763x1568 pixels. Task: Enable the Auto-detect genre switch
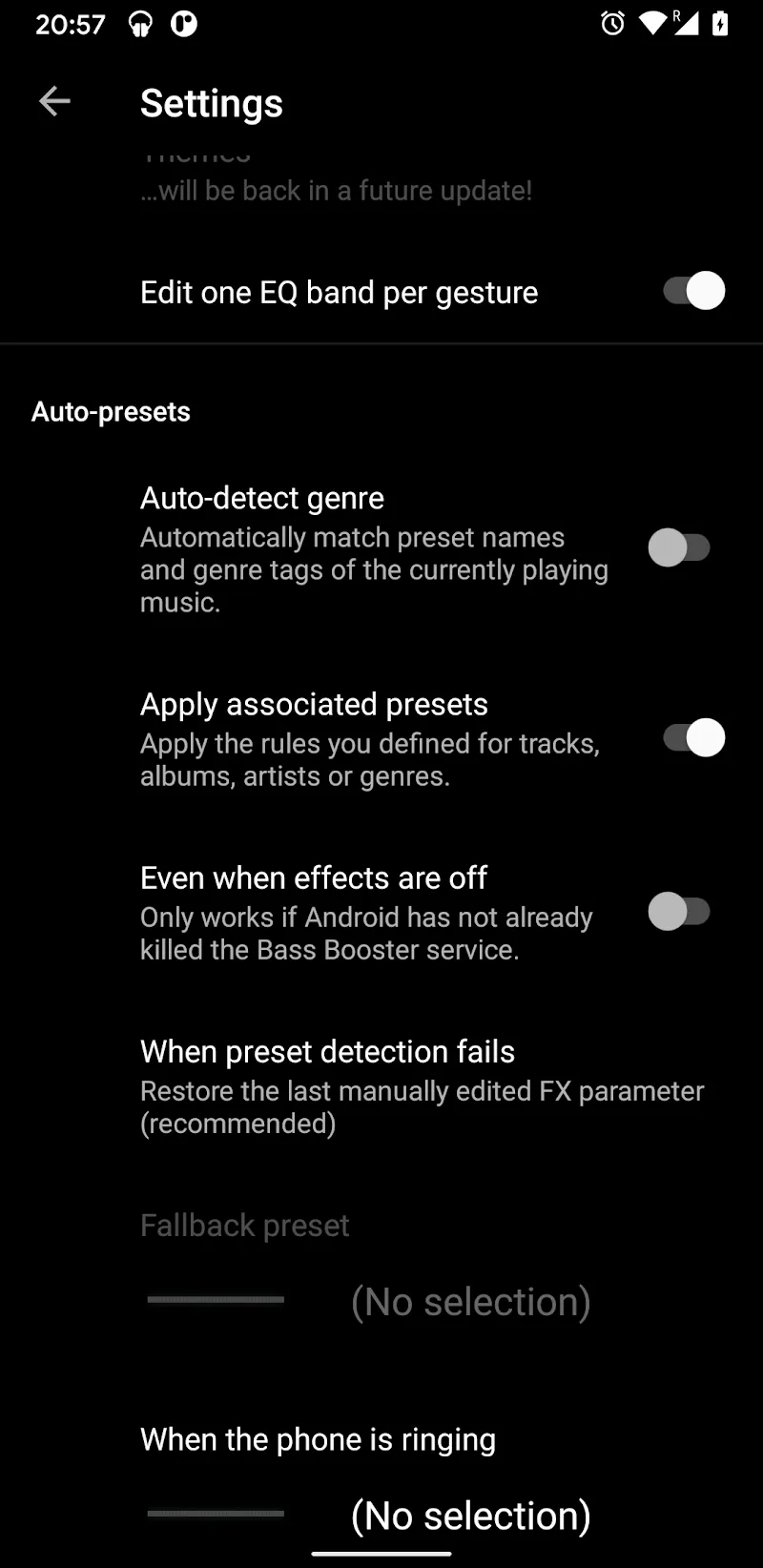681,547
